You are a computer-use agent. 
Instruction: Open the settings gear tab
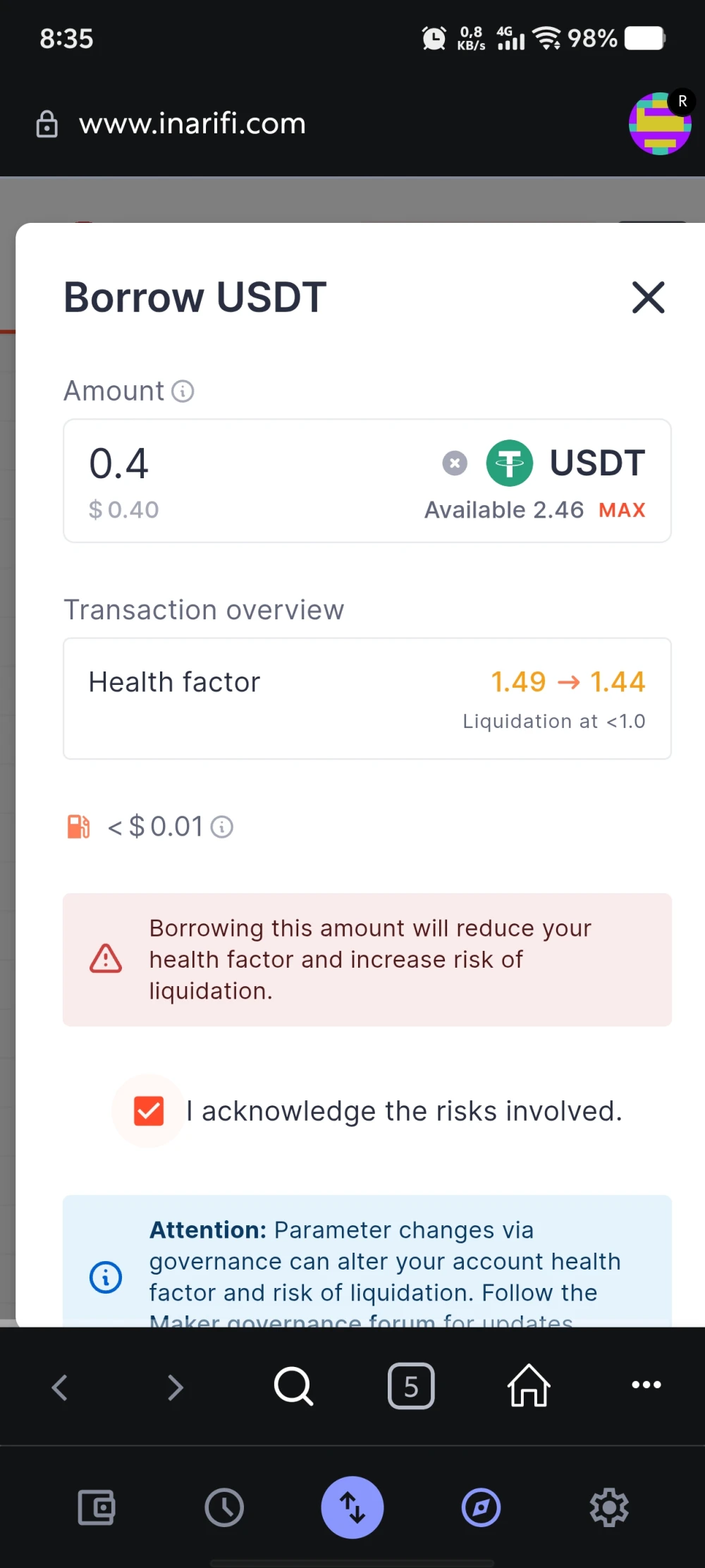click(609, 1508)
